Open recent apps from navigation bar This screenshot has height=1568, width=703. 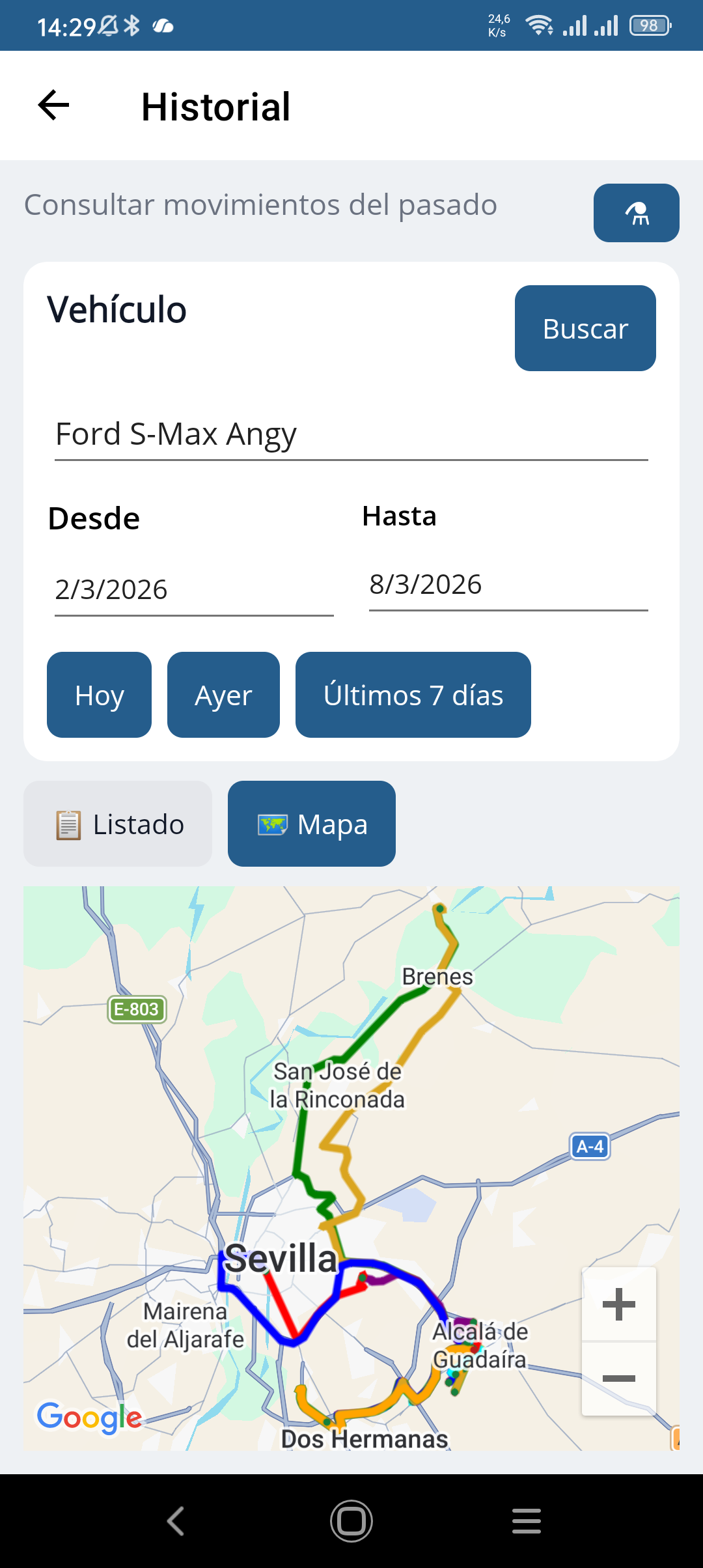tap(526, 1520)
